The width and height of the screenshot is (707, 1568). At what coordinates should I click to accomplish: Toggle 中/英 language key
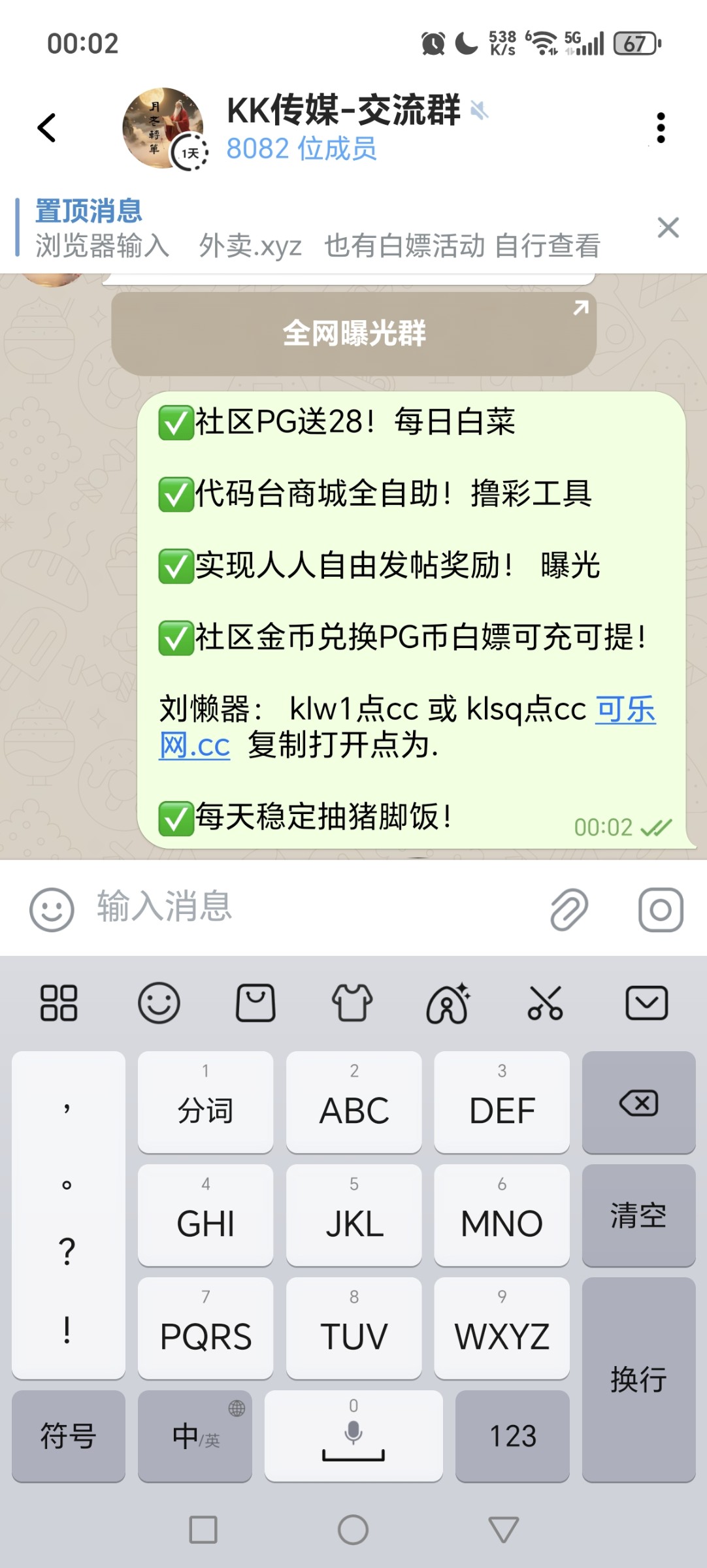[x=195, y=1436]
